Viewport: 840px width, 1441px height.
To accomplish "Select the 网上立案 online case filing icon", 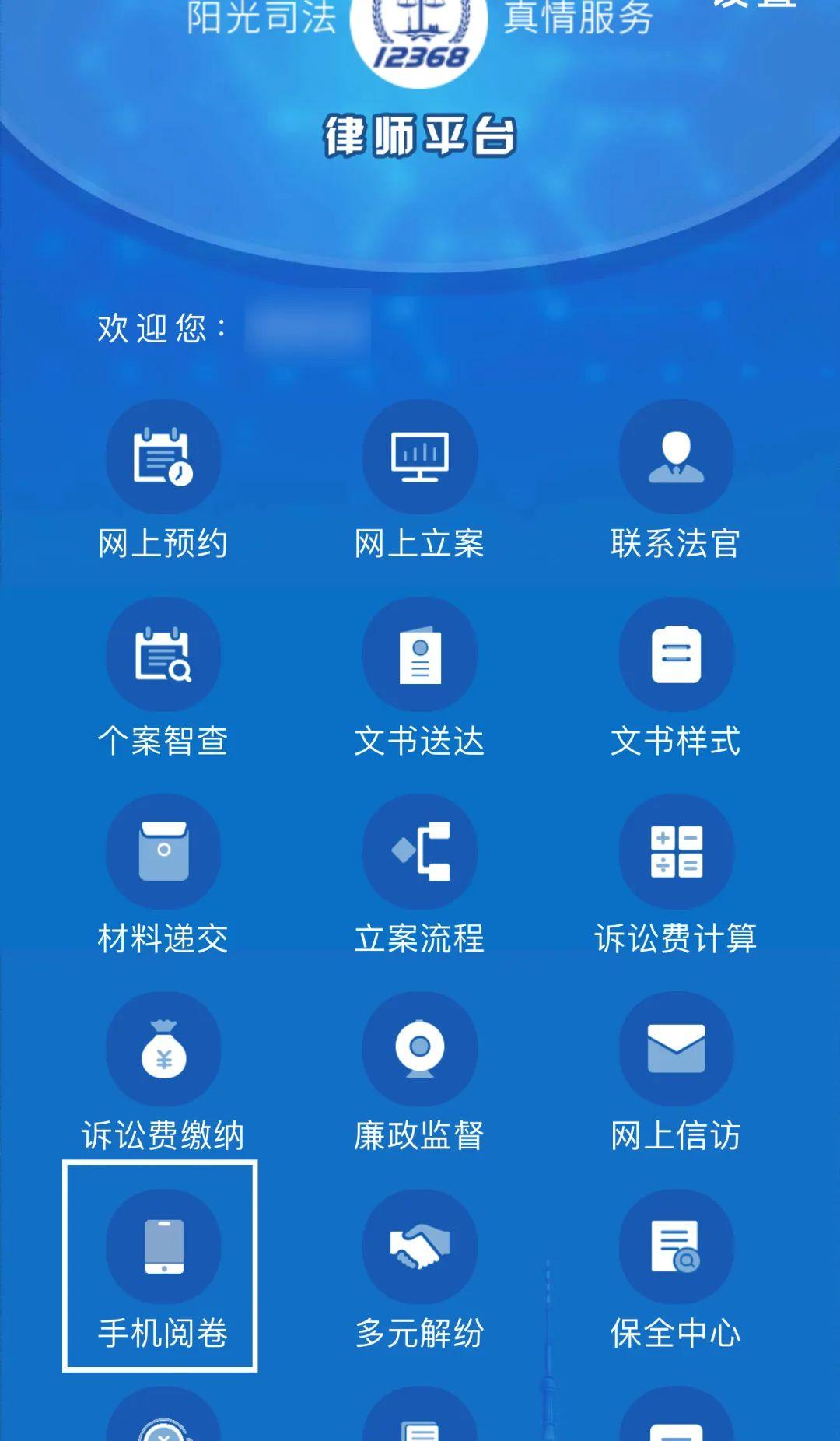I will coord(418,459).
